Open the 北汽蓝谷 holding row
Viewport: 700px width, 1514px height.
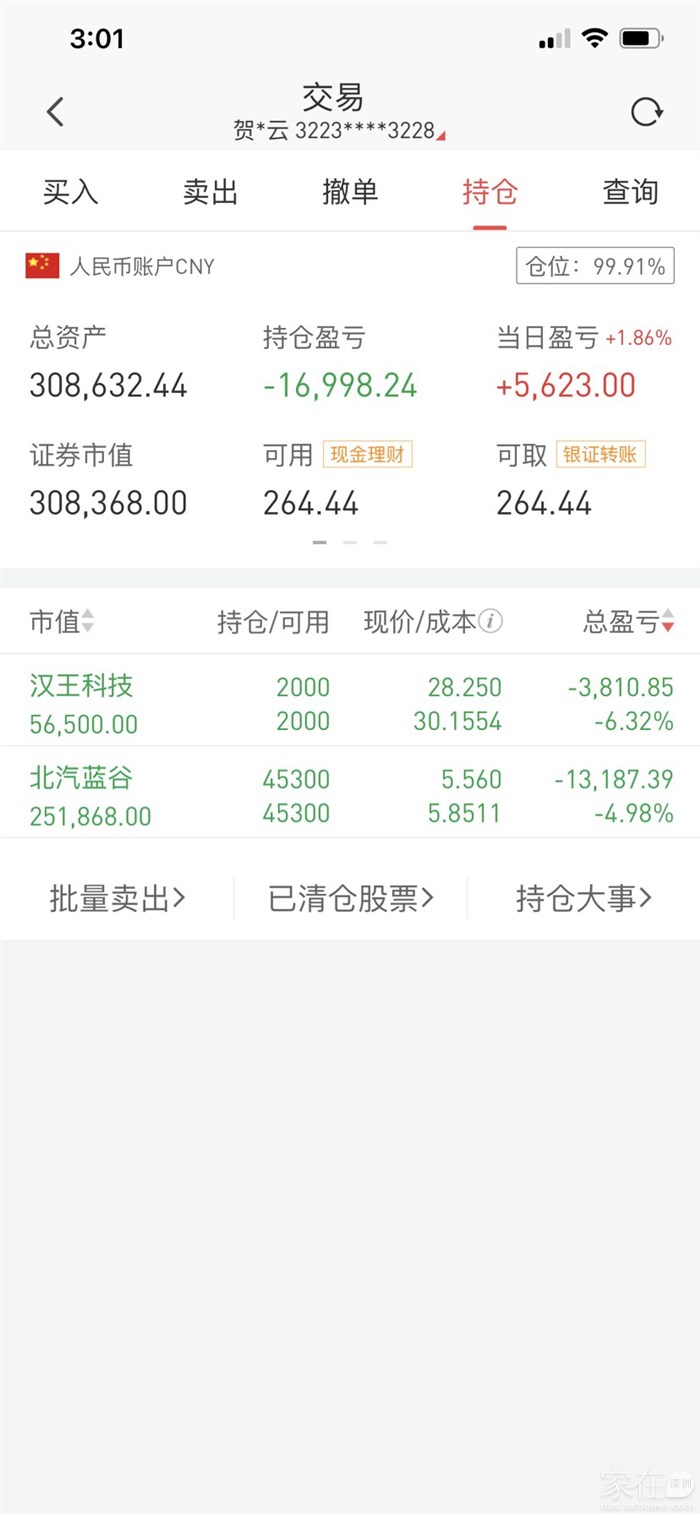coord(350,796)
